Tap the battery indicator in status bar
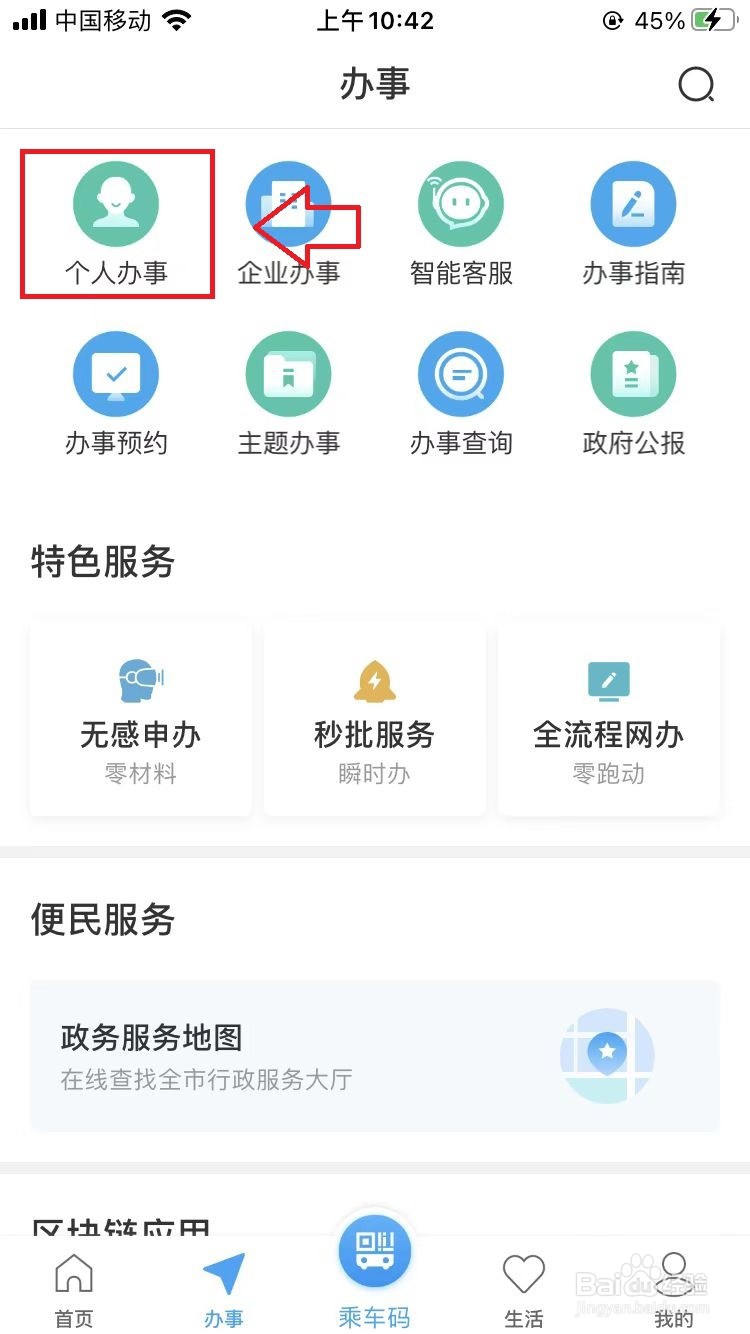The image size is (750, 1334). [716, 18]
